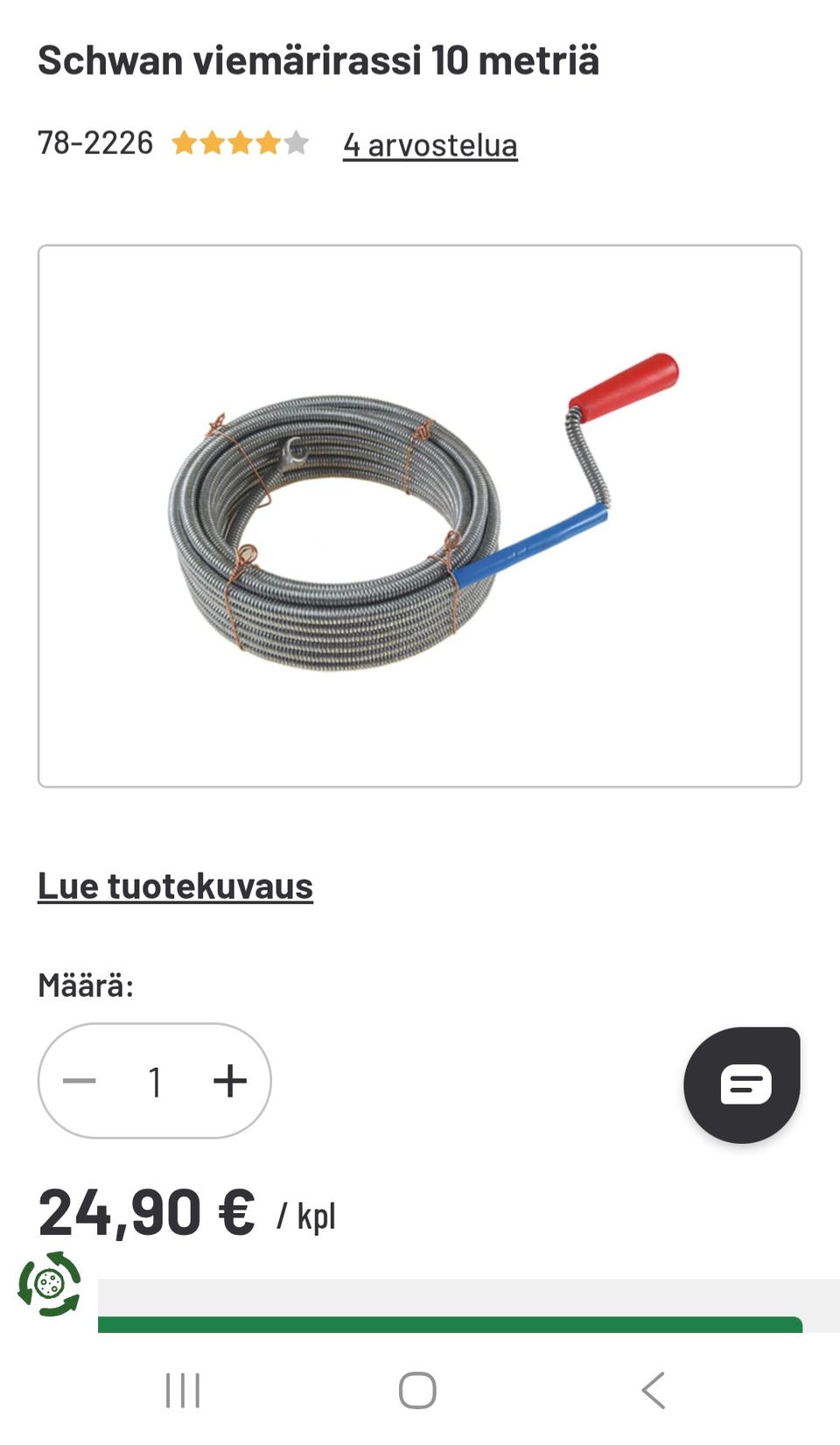Image resolution: width=840 pixels, height=1445 pixels.
Task: Click the quantity field showing 1
Action: click(x=155, y=1080)
